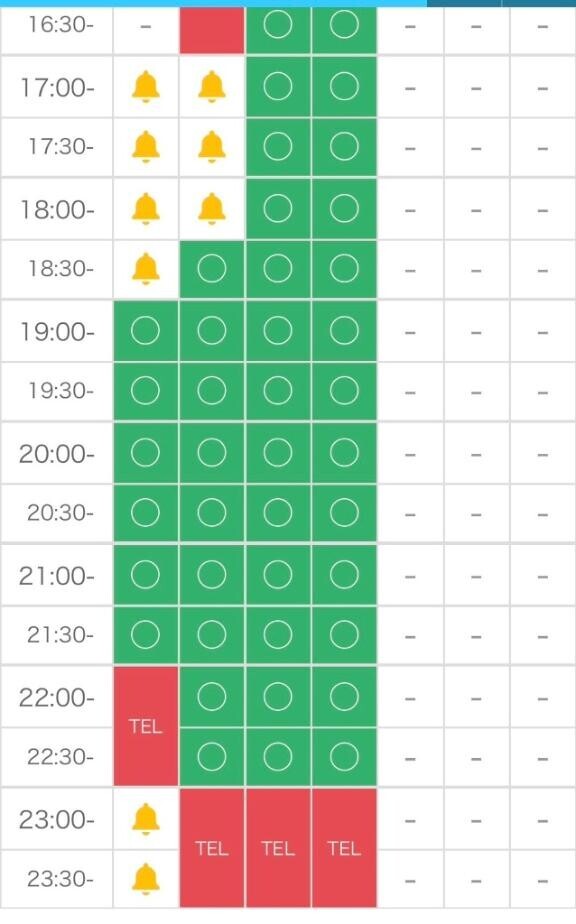576x924 pixels.
Task: Book the fourth-day open slot at 20:00
Action: pos(344,453)
